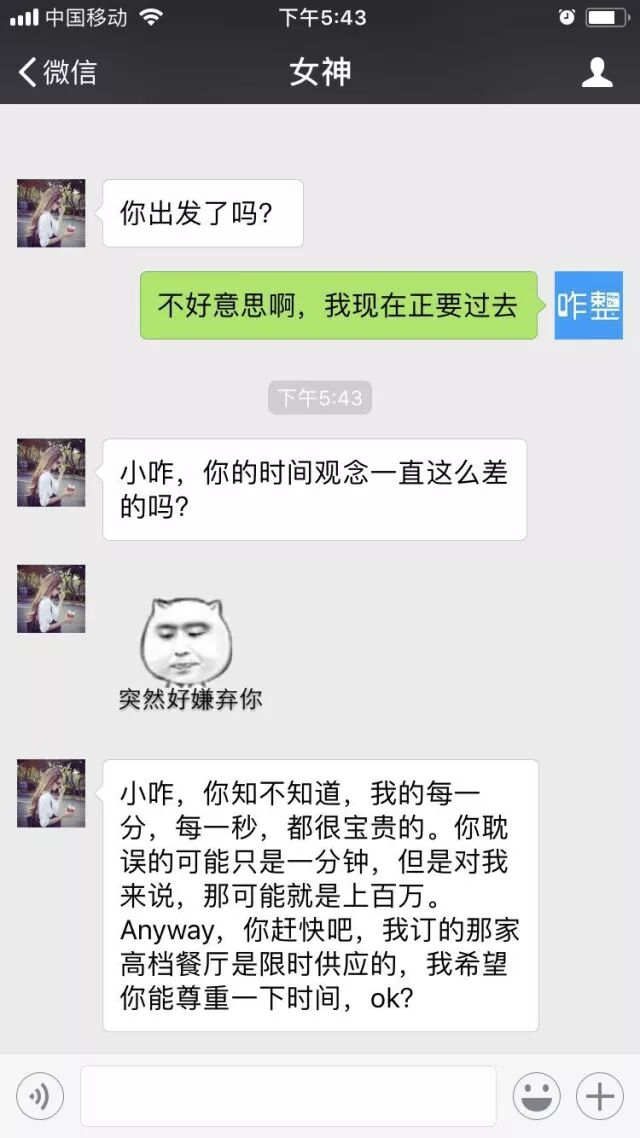The width and height of the screenshot is (640, 1138).
Task: Tap 女神's avatar beside 你出发了吗
Action: click(51, 213)
